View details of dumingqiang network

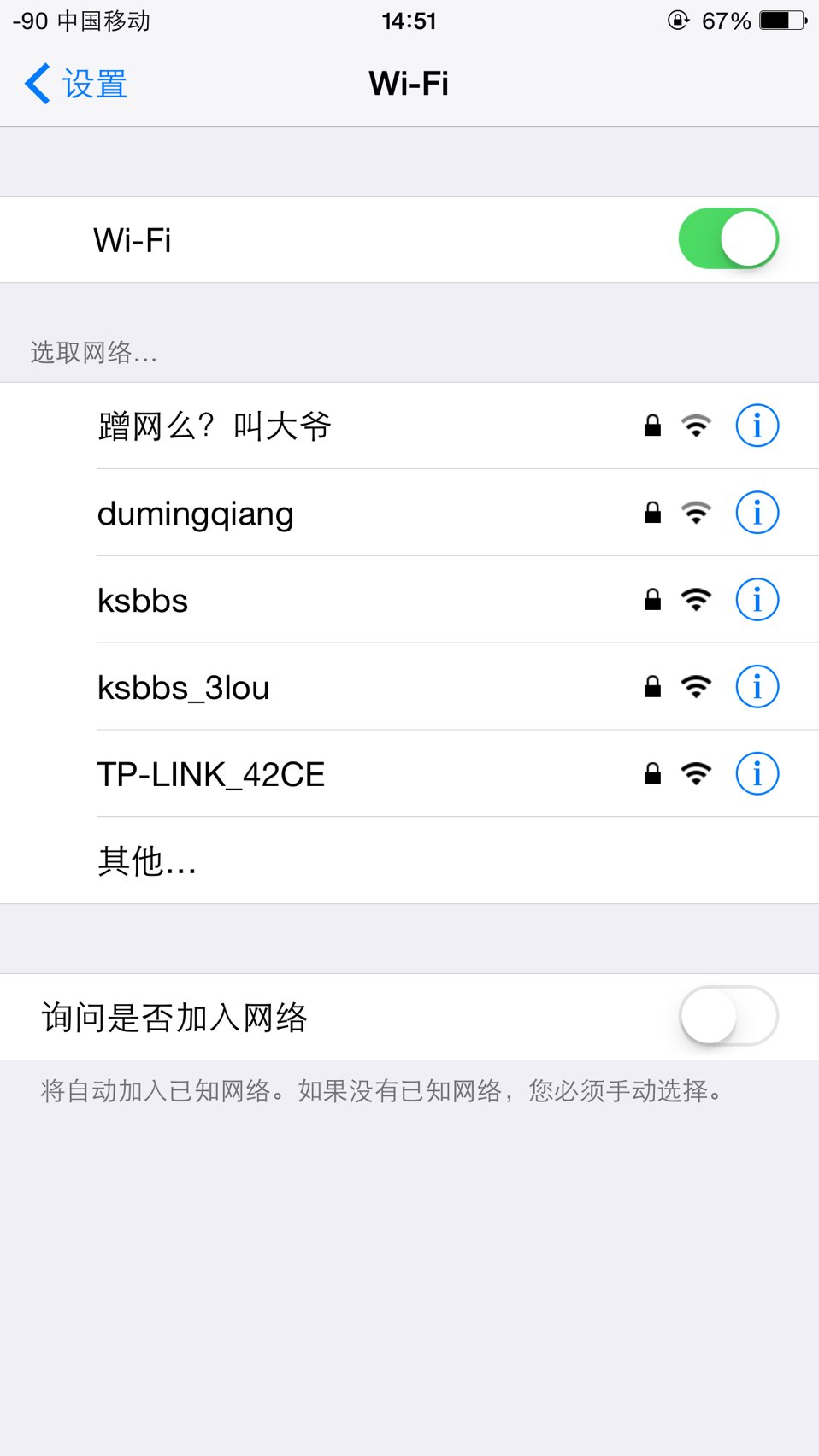[x=757, y=513]
